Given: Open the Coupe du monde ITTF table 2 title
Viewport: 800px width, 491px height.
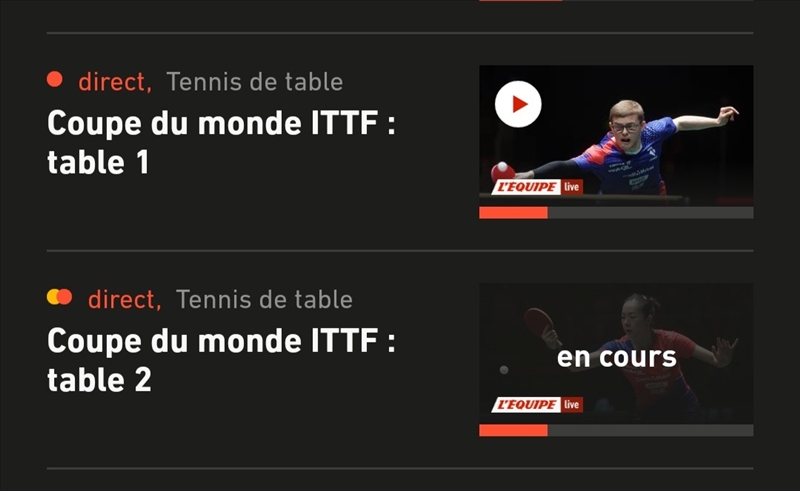Looking at the screenshot, I should click(x=221, y=360).
